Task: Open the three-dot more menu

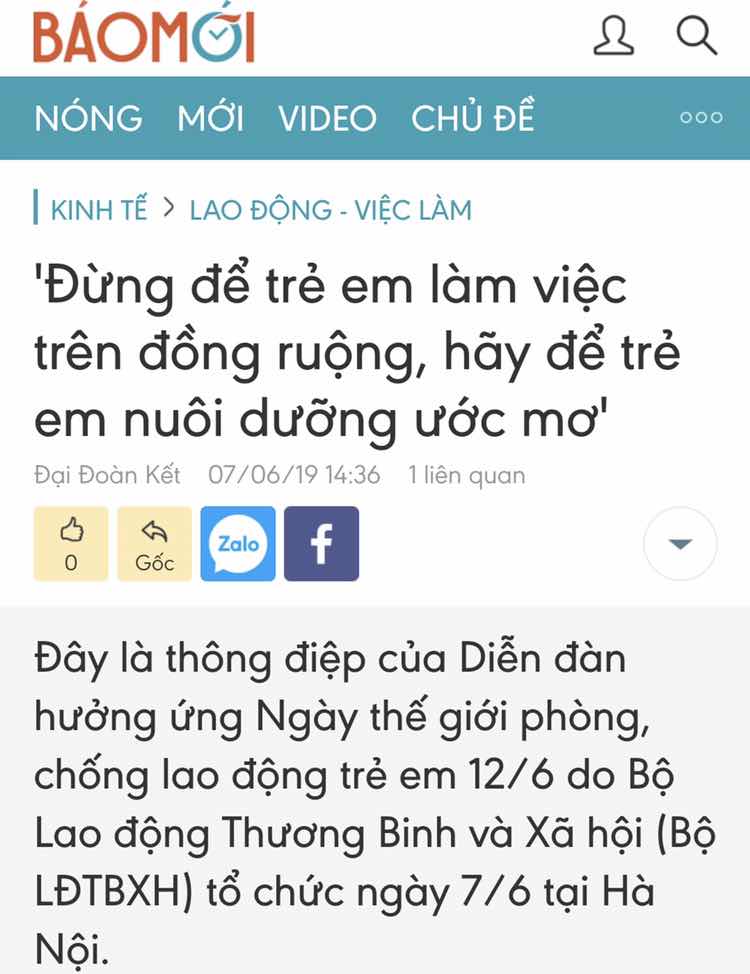Action: point(700,118)
